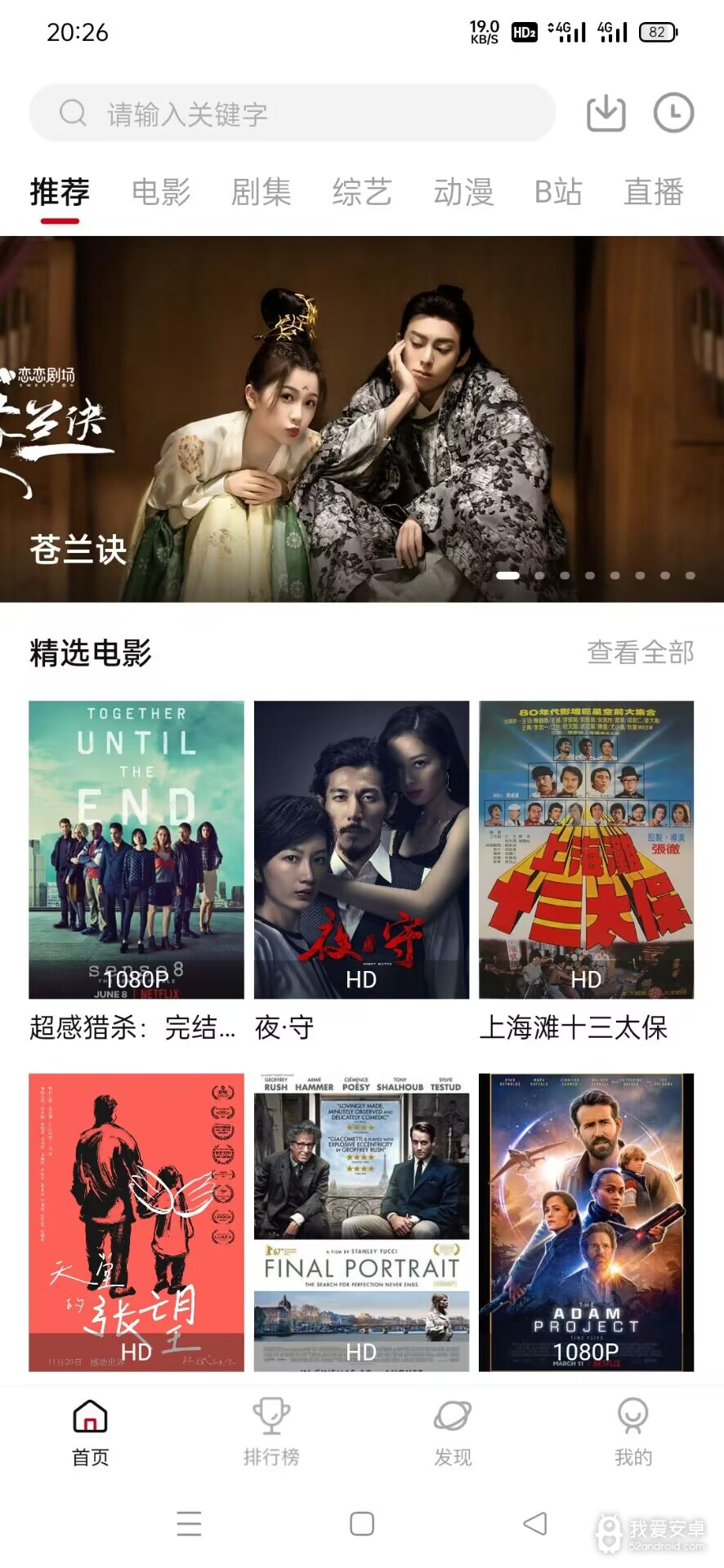Screen dimensions: 724x1568
Task: Open the download manager icon
Action: point(606,113)
